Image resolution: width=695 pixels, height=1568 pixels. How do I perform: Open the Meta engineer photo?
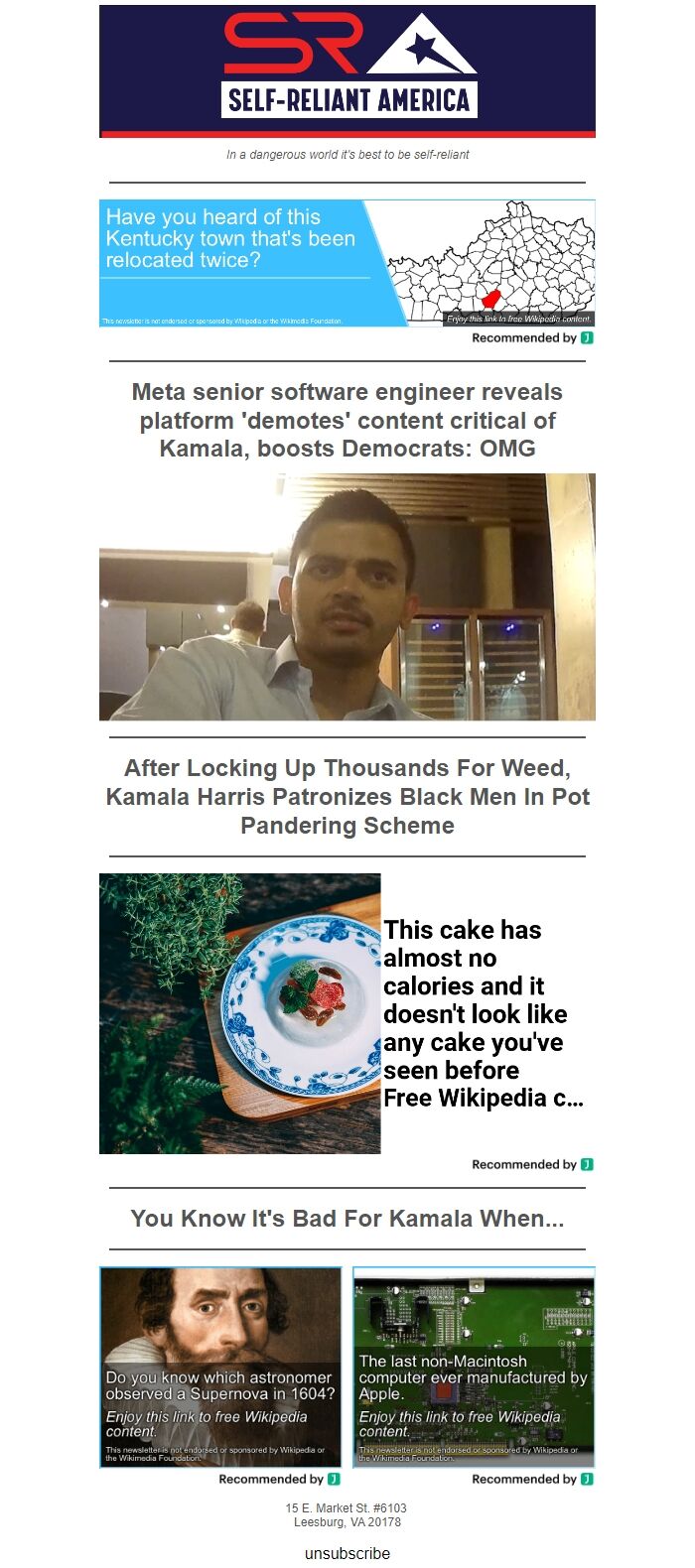[347, 596]
